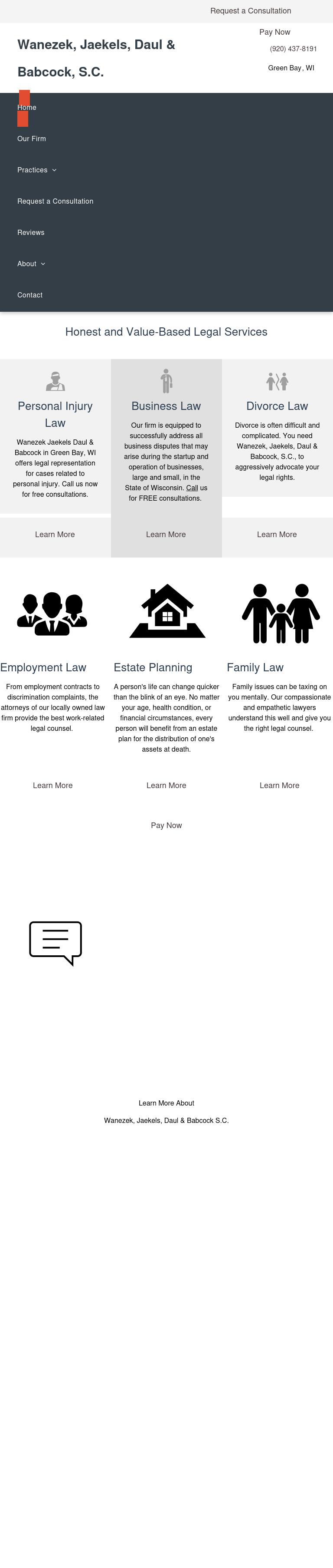Learn more about Family Law
The width and height of the screenshot is (333, 1568).
pyautogui.click(x=279, y=785)
